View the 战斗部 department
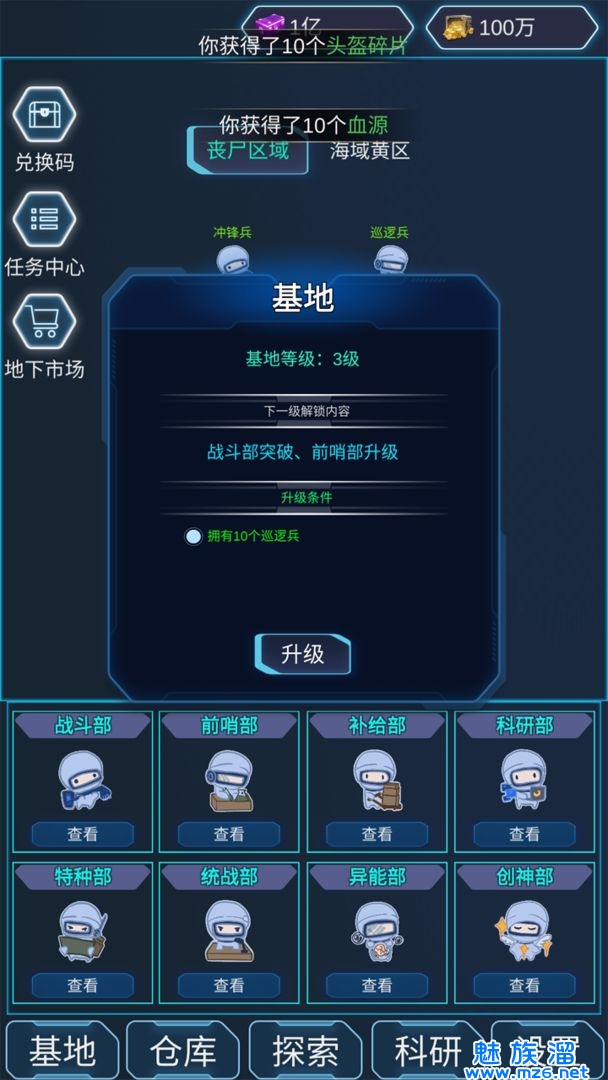The image size is (608, 1080). tap(83, 833)
